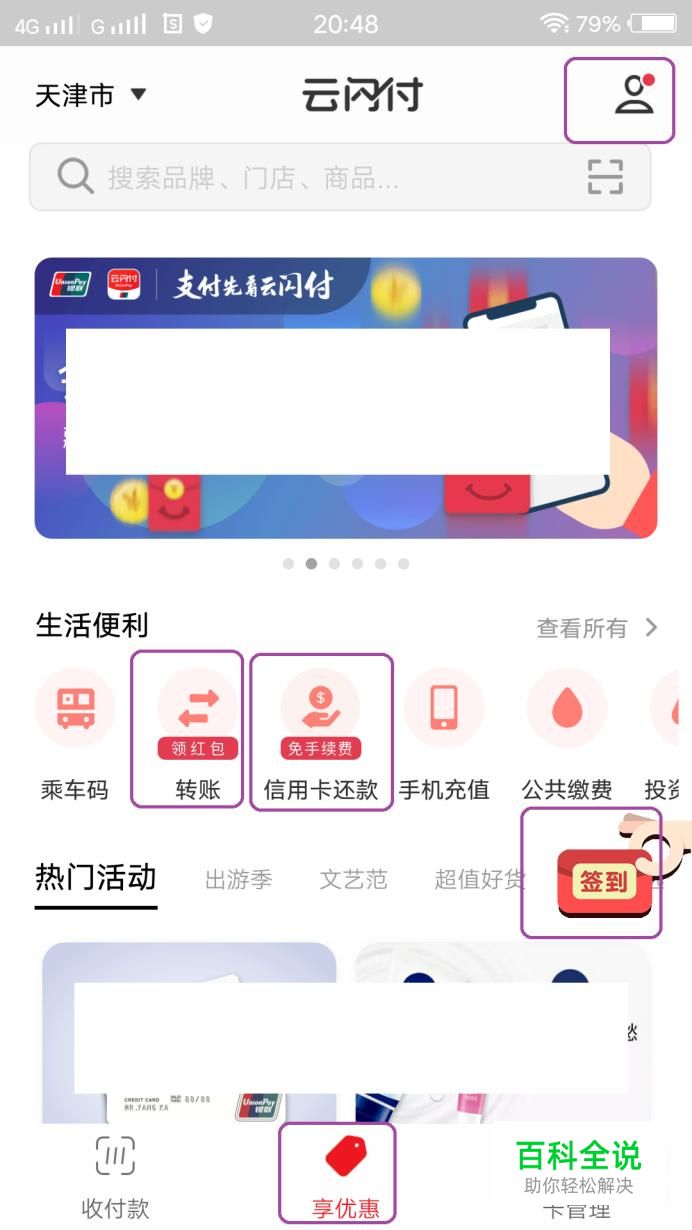Open the scan icon in search bar
The width and height of the screenshot is (692, 1230).
tap(604, 178)
